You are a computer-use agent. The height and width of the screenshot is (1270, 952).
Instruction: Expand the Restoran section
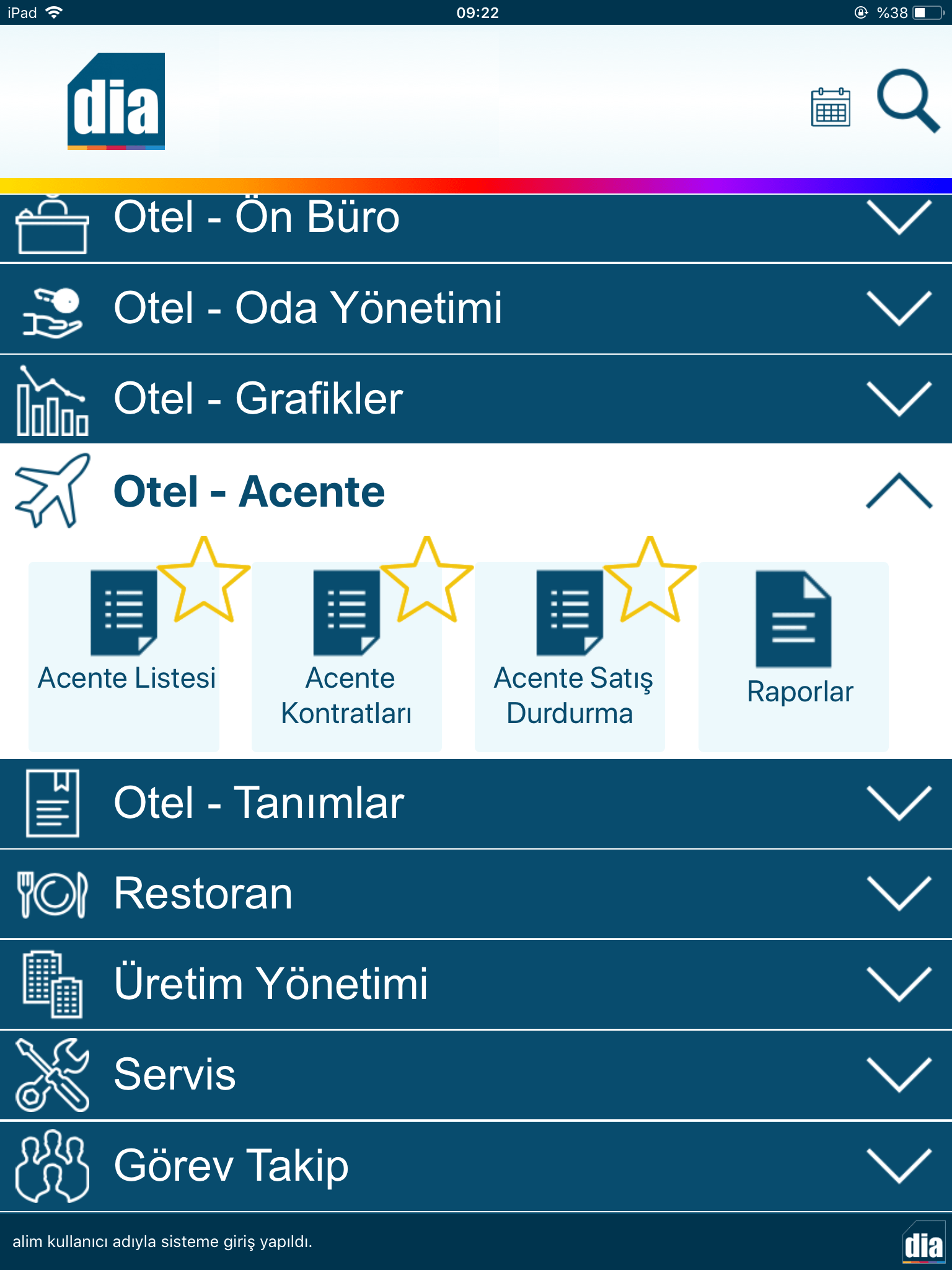[x=476, y=894]
